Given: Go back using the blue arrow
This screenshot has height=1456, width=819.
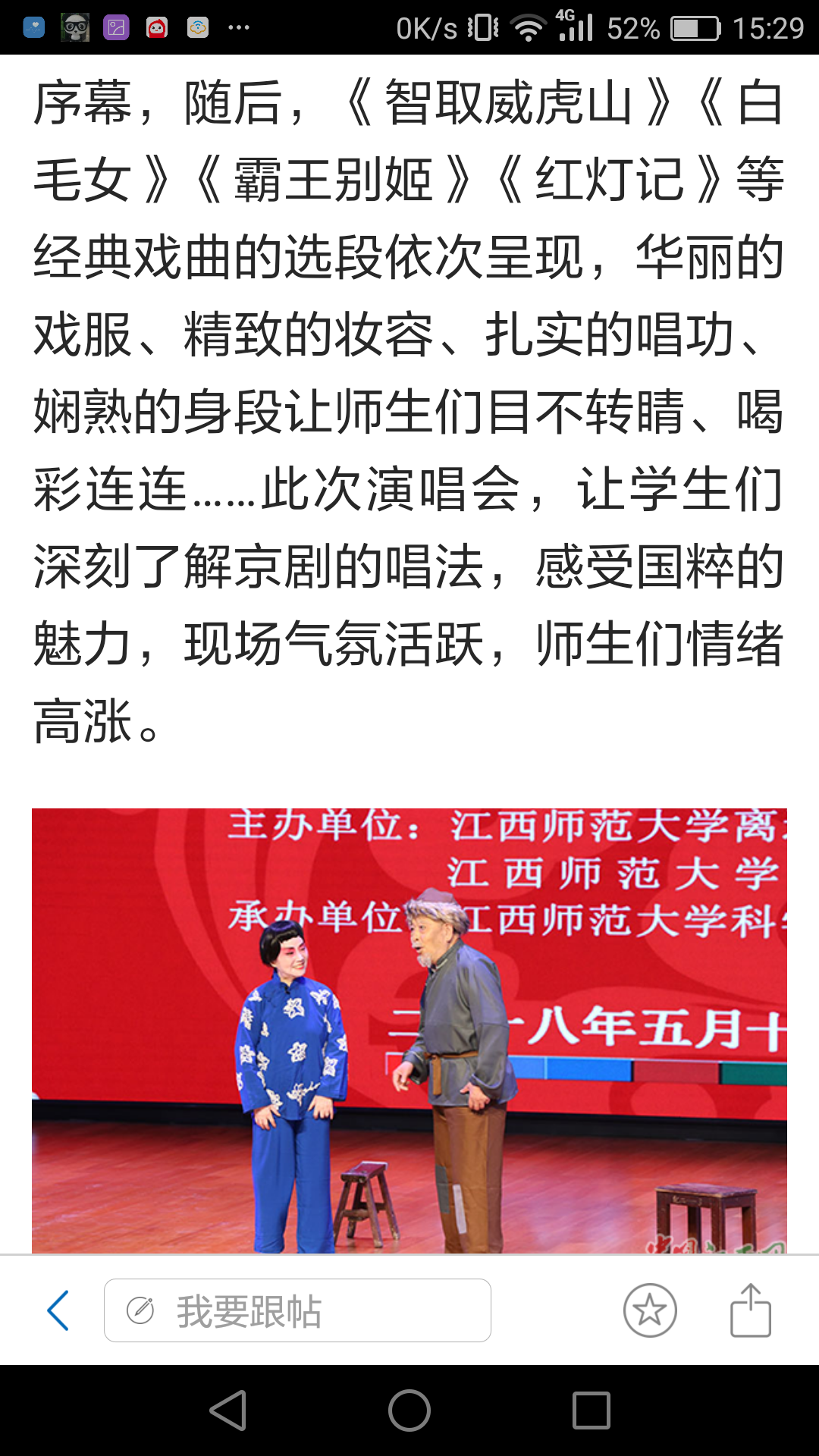Looking at the screenshot, I should tap(58, 1310).
